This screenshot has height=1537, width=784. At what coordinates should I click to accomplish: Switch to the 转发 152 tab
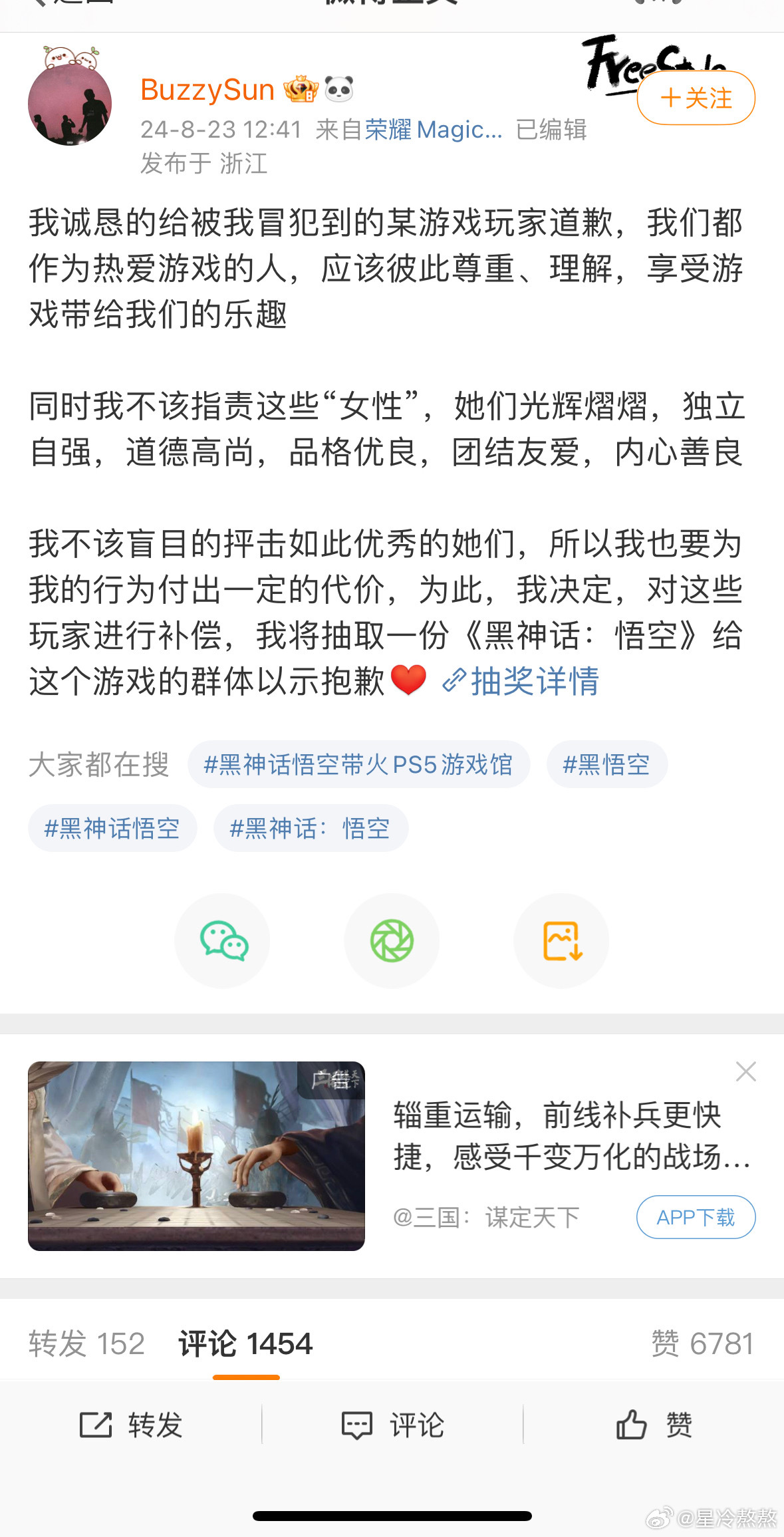pos(87,1343)
